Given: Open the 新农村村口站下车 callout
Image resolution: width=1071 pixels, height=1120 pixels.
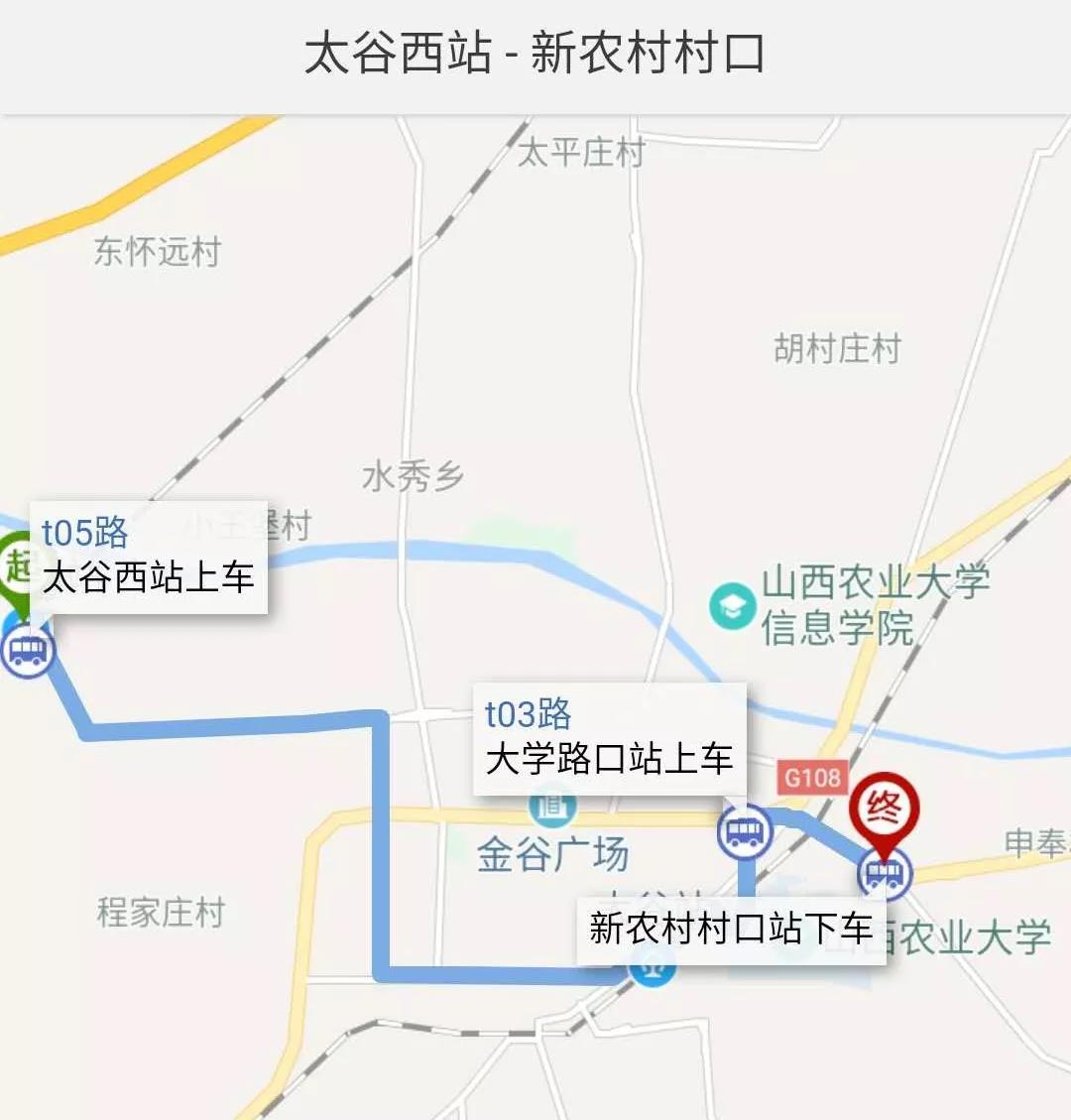Looking at the screenshot, I should [730, 930].
